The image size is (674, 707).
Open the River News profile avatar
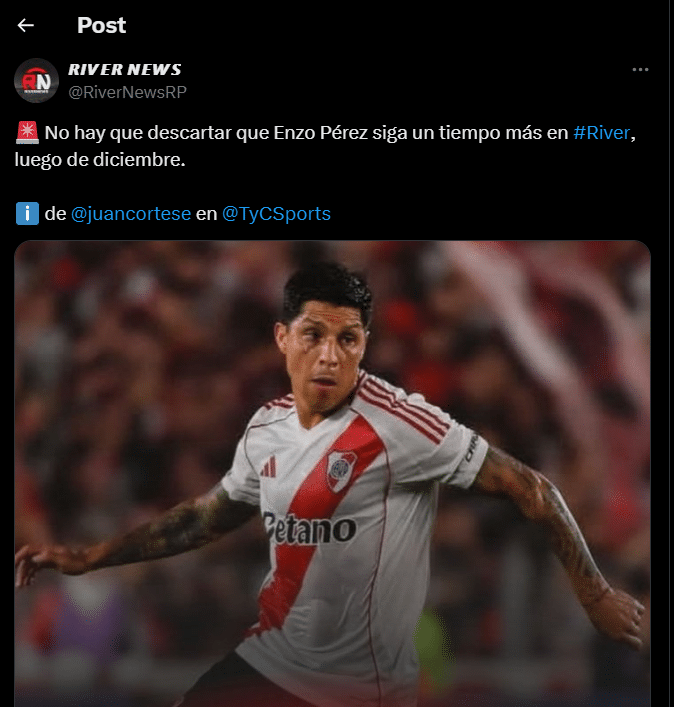(x=36, y=80)
